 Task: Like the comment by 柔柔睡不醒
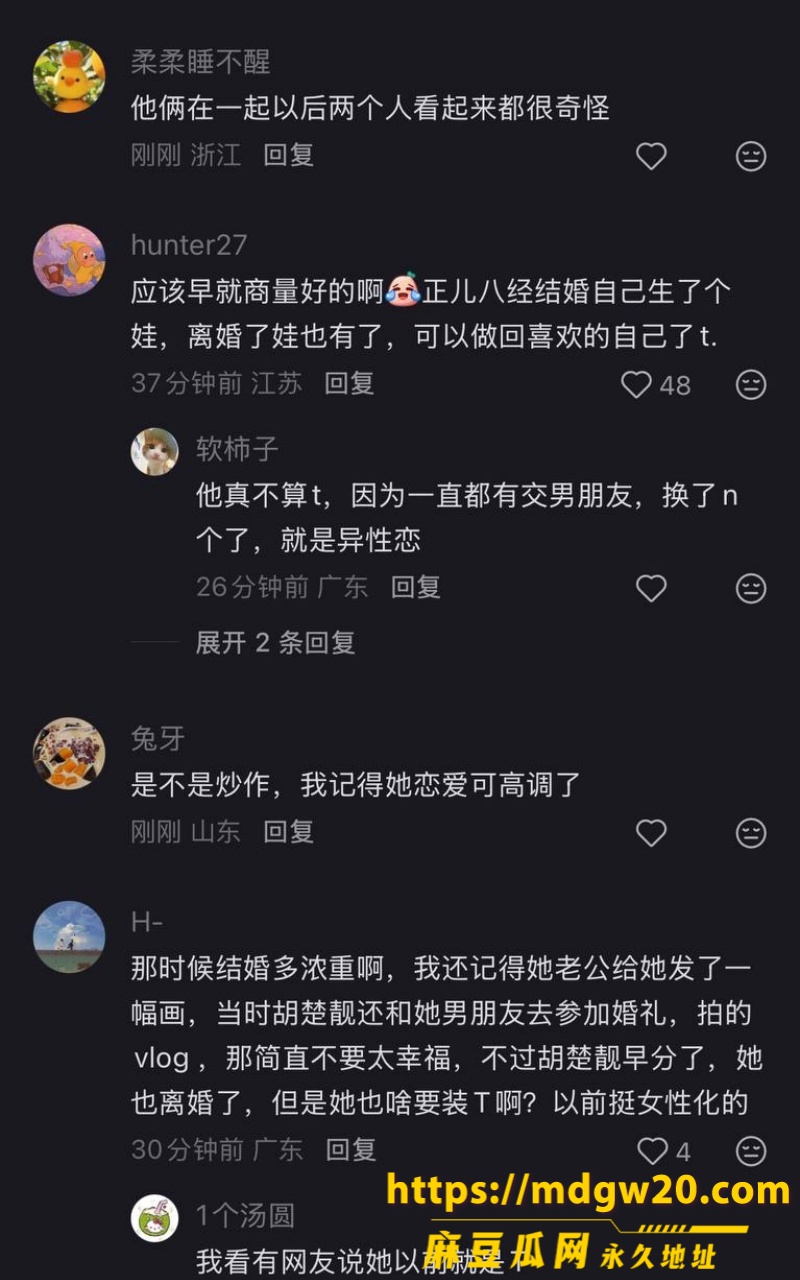(x=651, y=156)
